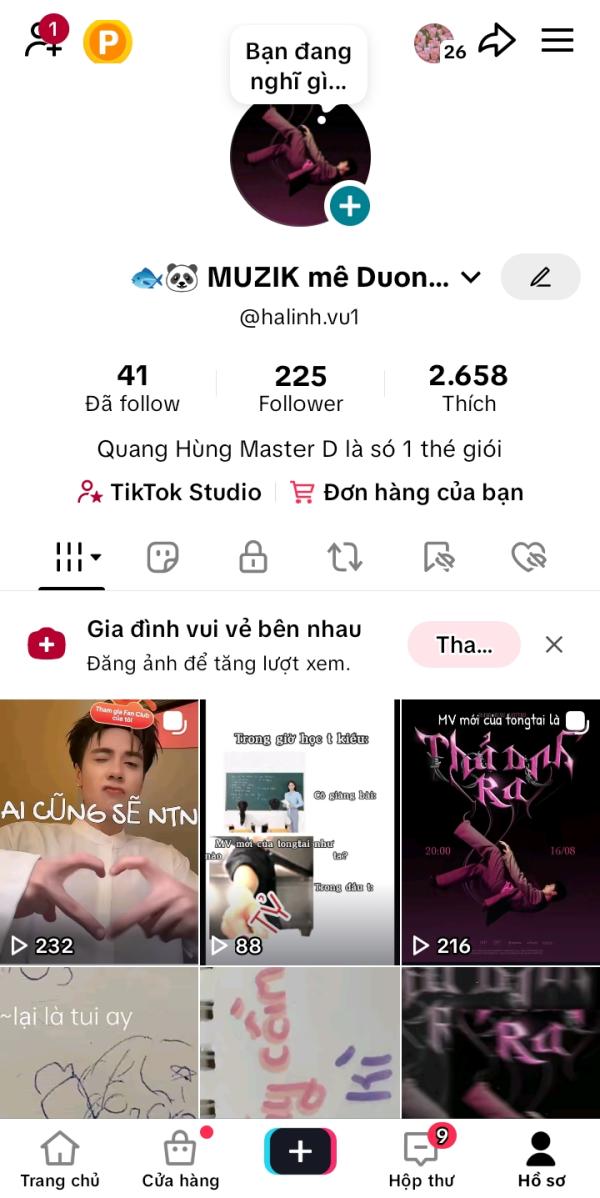600x1198 pixels.
Task: Switch to the private videos lock tab
Action: pyautogui.click(x=253, y=557)
